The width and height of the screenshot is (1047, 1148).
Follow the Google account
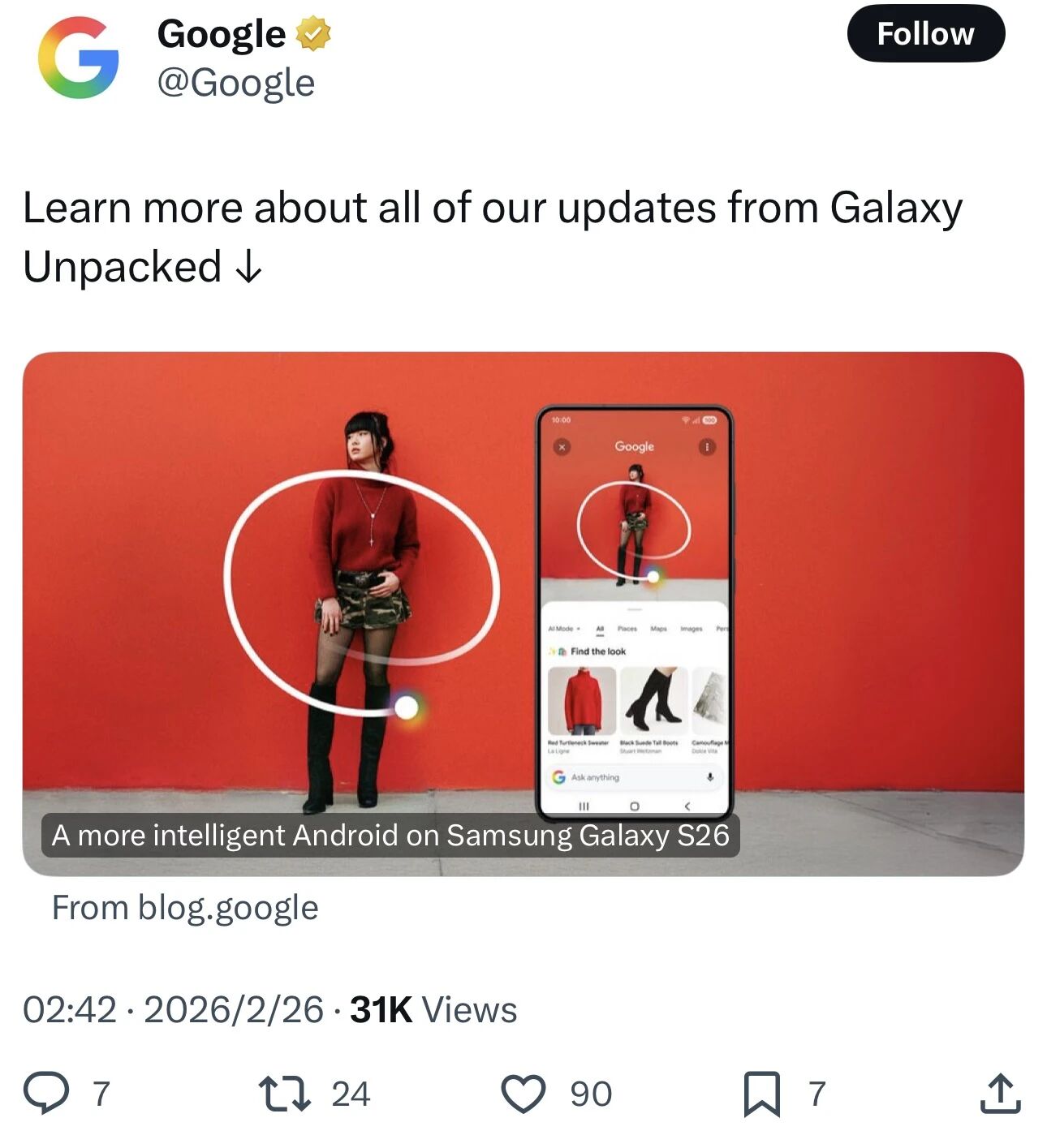(925, 34)
